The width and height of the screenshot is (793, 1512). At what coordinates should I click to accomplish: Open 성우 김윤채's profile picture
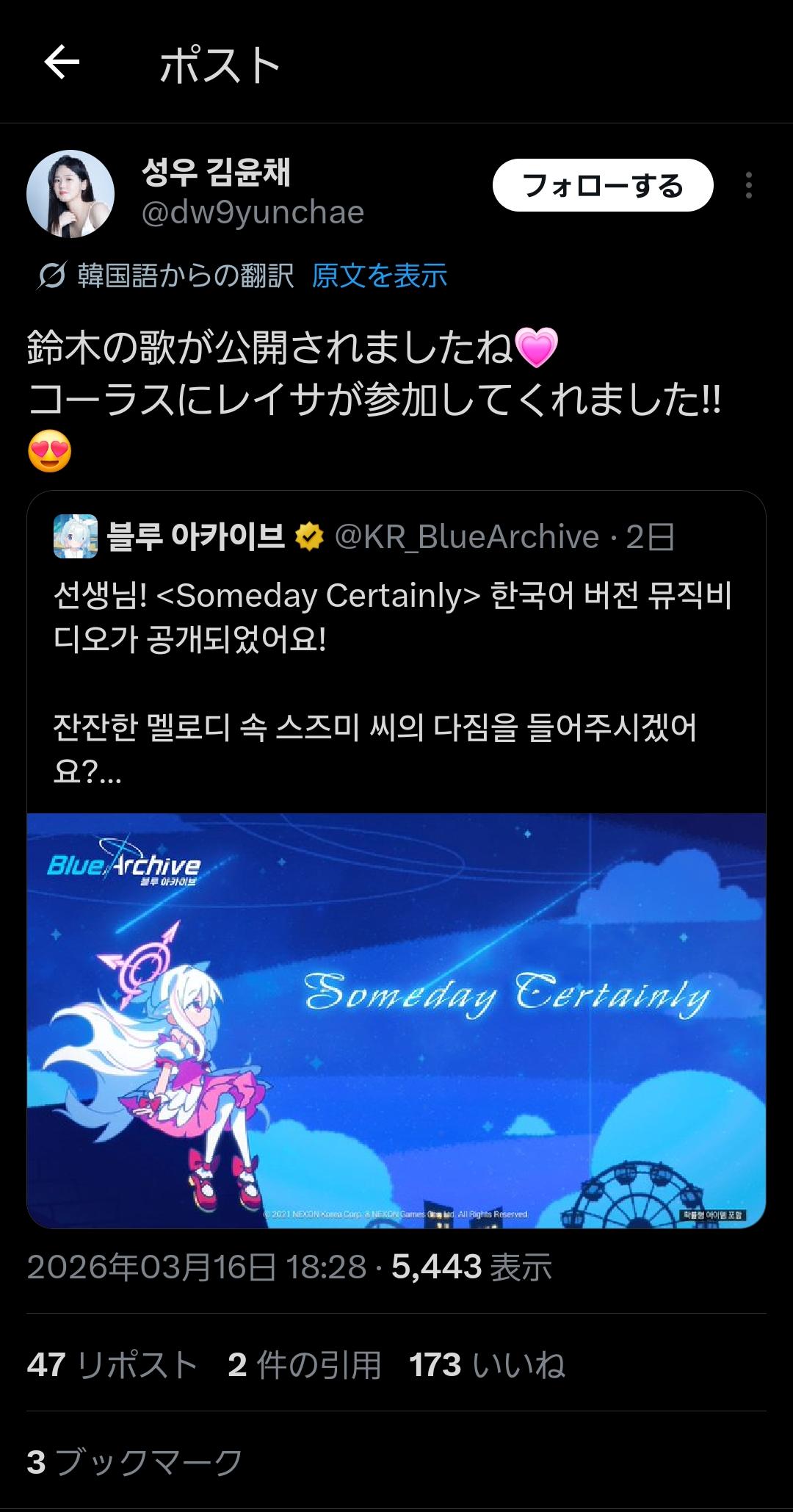click(70, 194)
